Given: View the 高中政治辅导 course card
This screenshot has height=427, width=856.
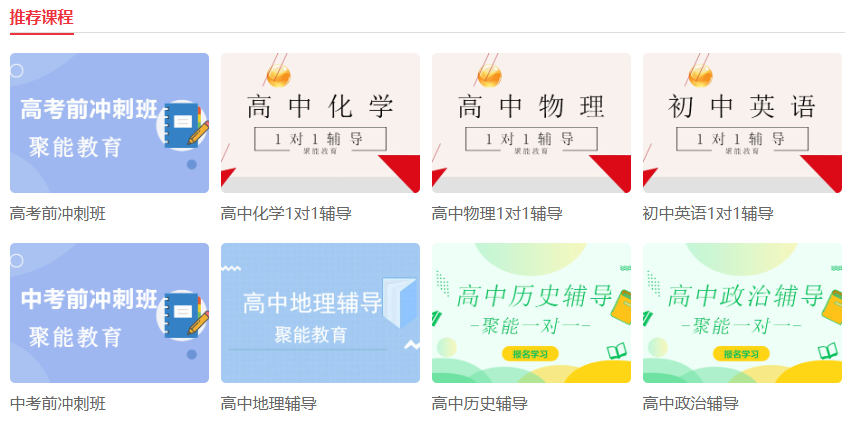Looking at the screenshot, I should coord(742,313).
